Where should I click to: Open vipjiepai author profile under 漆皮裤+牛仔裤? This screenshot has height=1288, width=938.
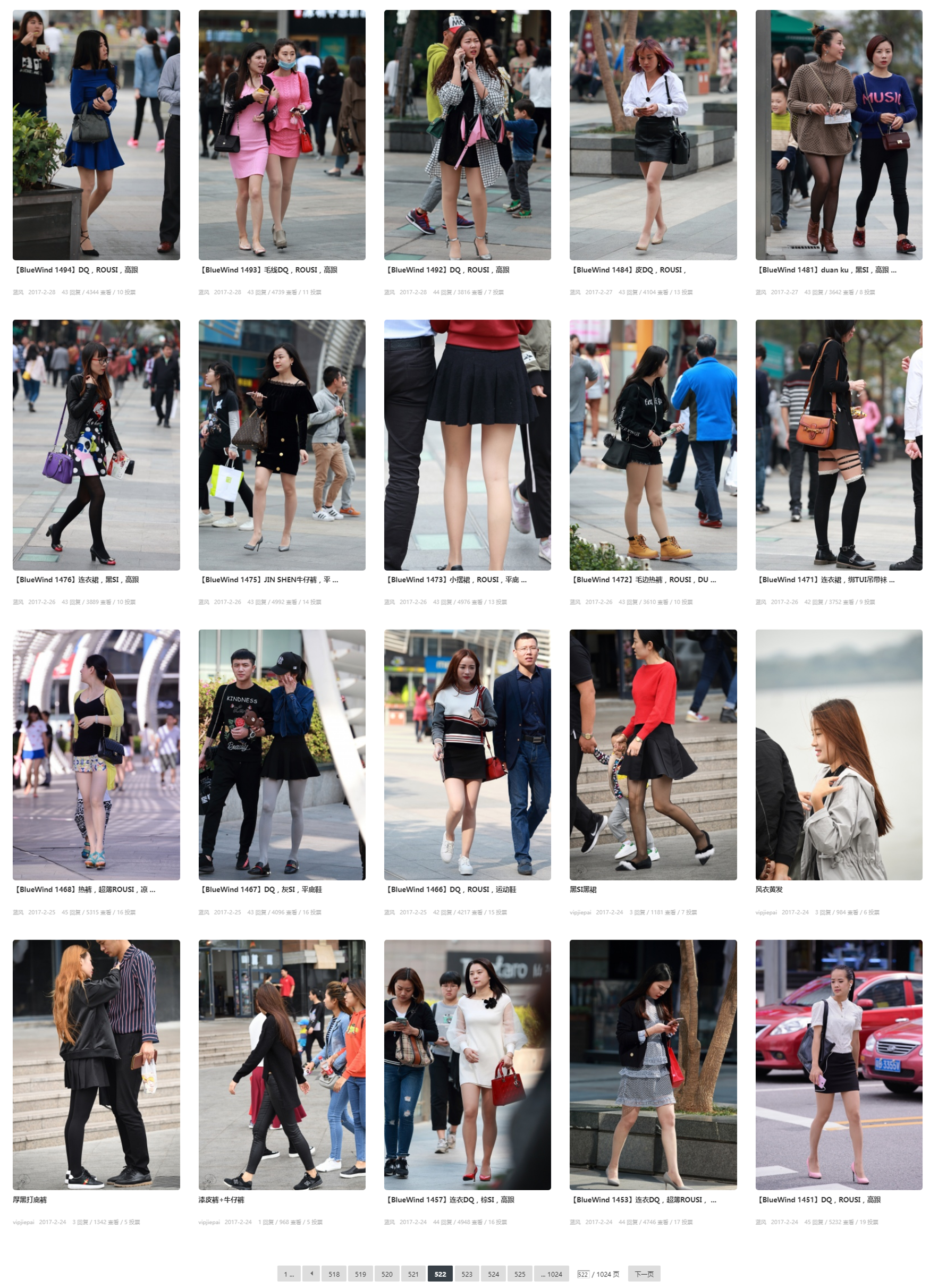pyautogui.click(x=209, y=1222)
